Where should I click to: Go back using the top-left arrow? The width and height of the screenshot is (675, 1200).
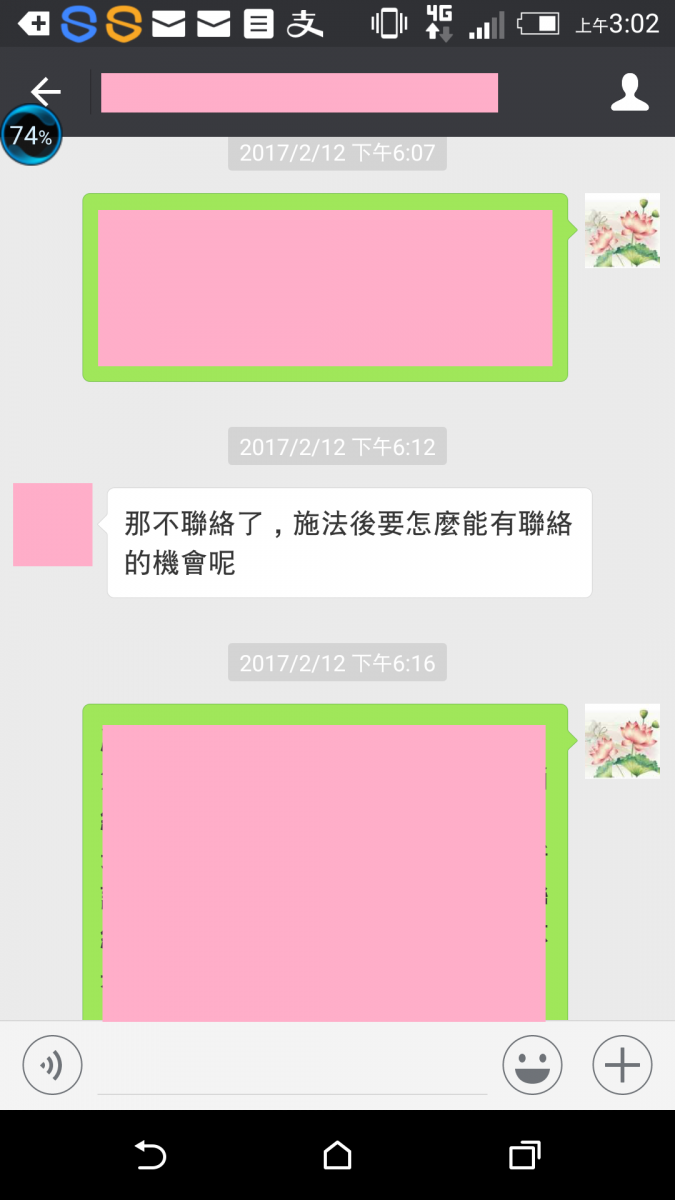(x=45, y=91)
